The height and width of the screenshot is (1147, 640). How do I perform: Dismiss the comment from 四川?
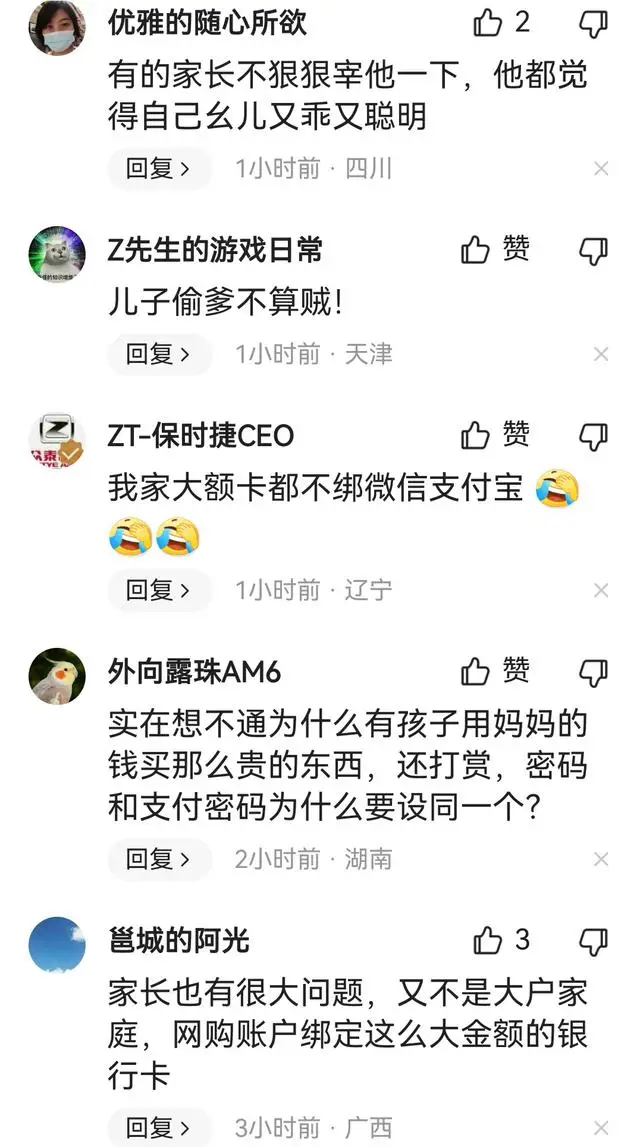[601, 169]
